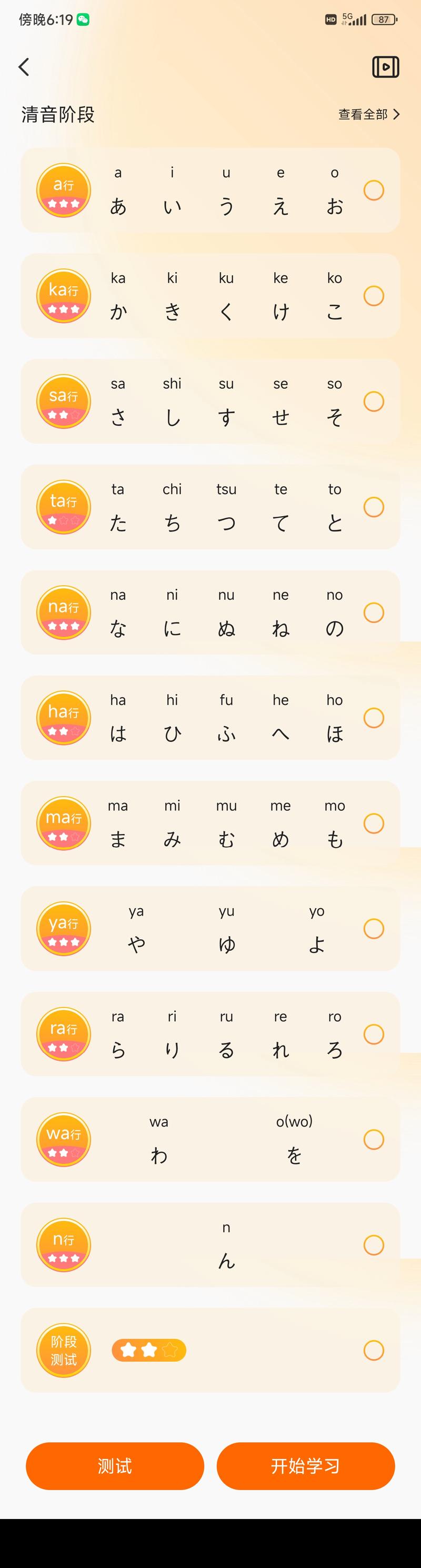This screenshot has height=1568, width=421.
Task: Open the video lesson icon
Action: 386,67
